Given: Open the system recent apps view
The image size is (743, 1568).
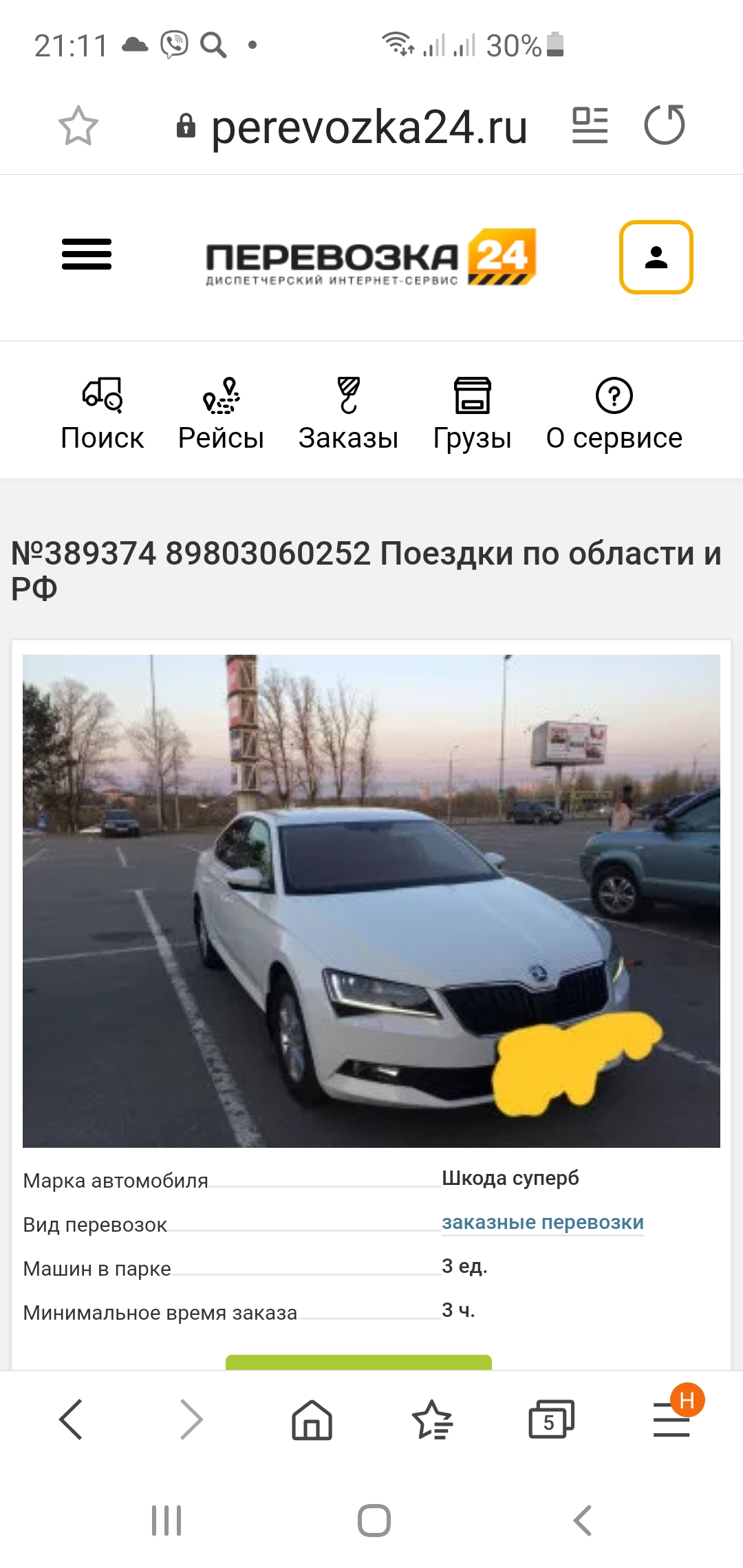Looking at the screenshot, I should coord(166,1521).
